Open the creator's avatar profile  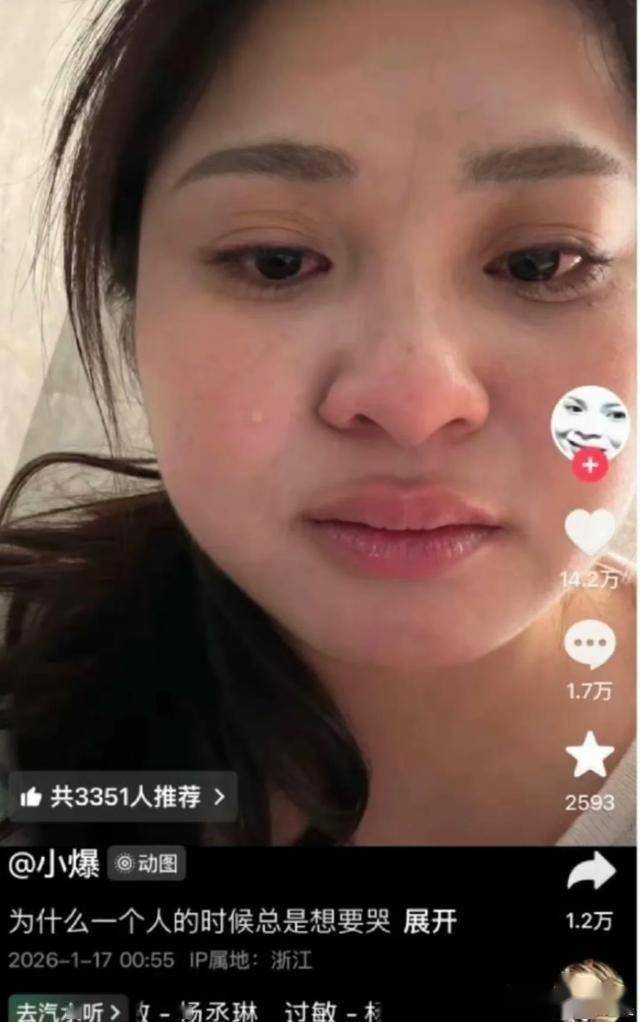[590, 423]
